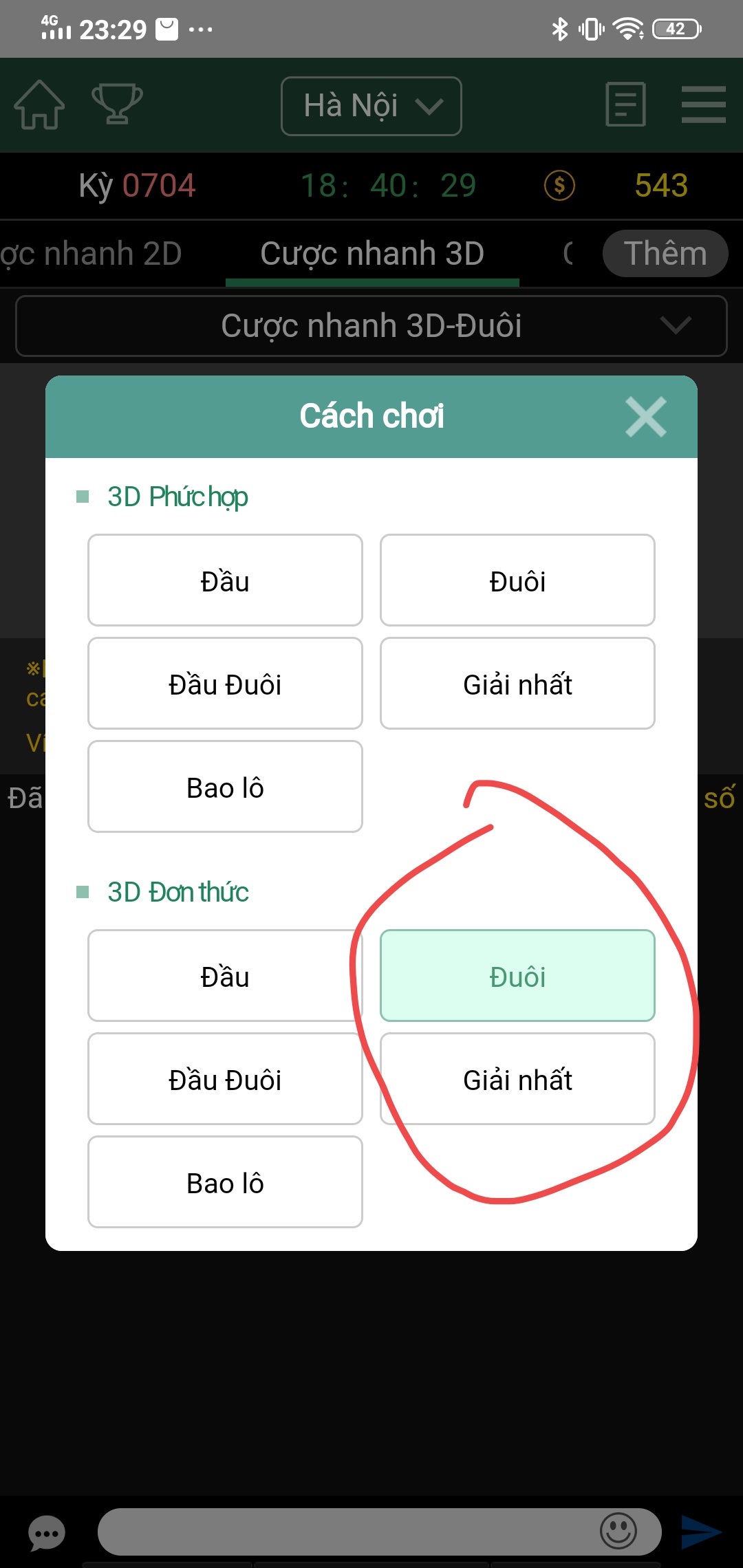Open the trophy icon
Screen dimensions: 743x1568
click(x=117, y=104)
